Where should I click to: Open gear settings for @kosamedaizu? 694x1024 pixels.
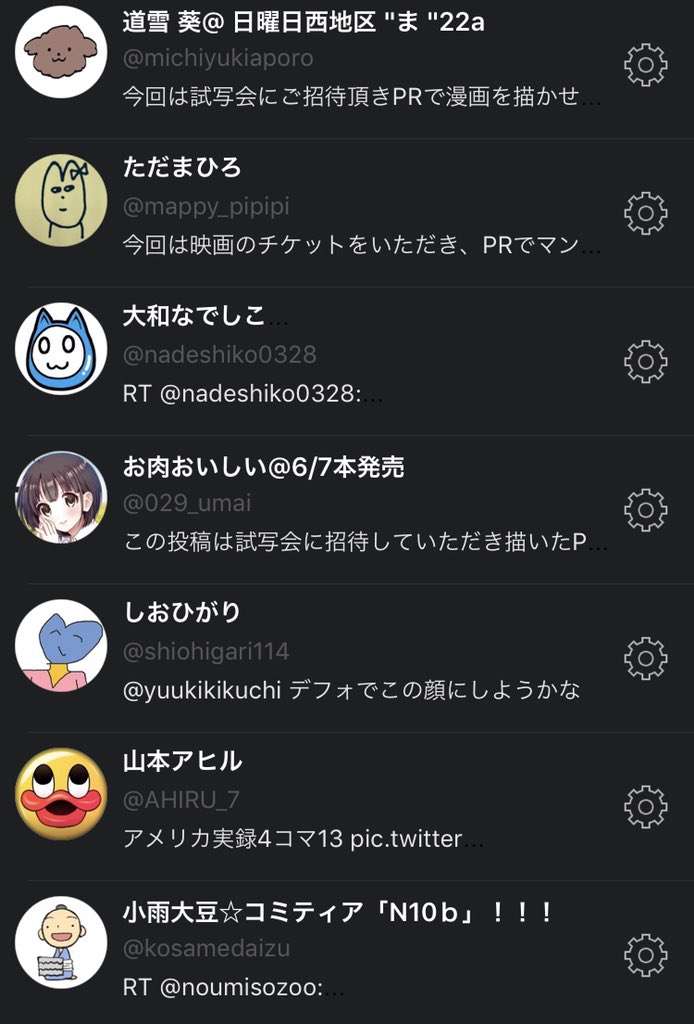(645, 953)
